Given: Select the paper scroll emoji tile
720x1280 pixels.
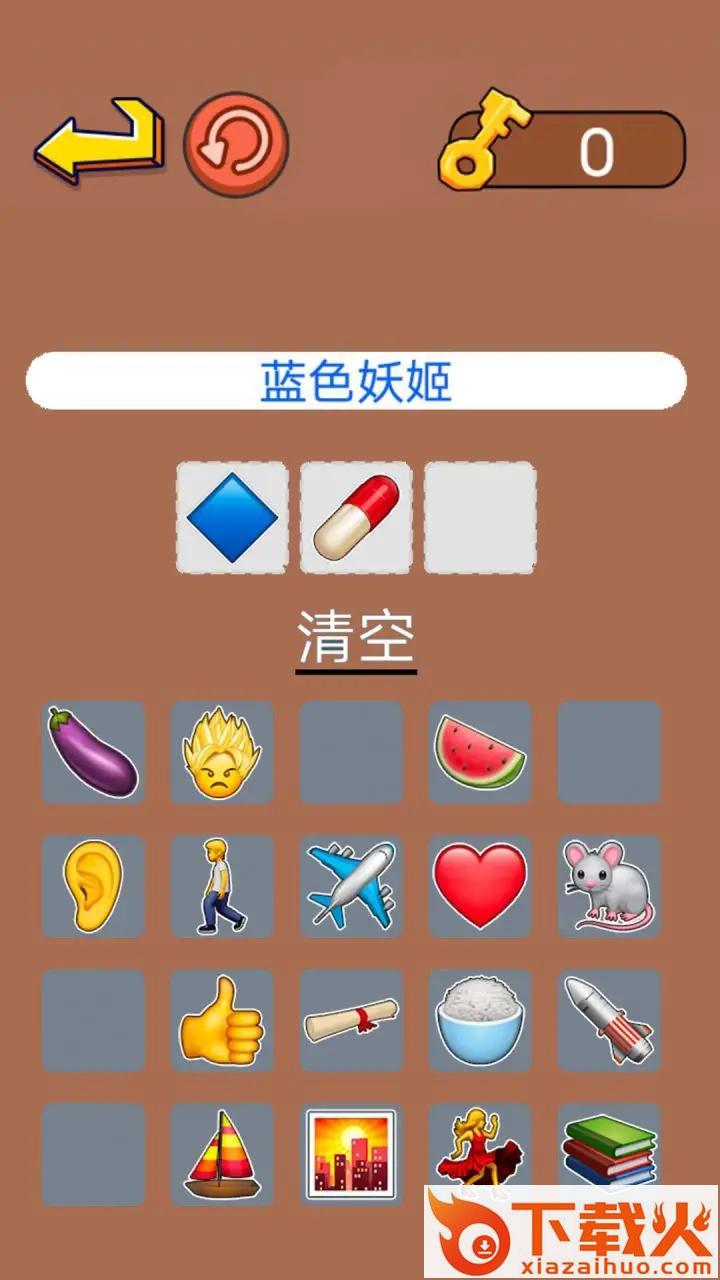Looking at the screenshot, I should [351, 1020].
